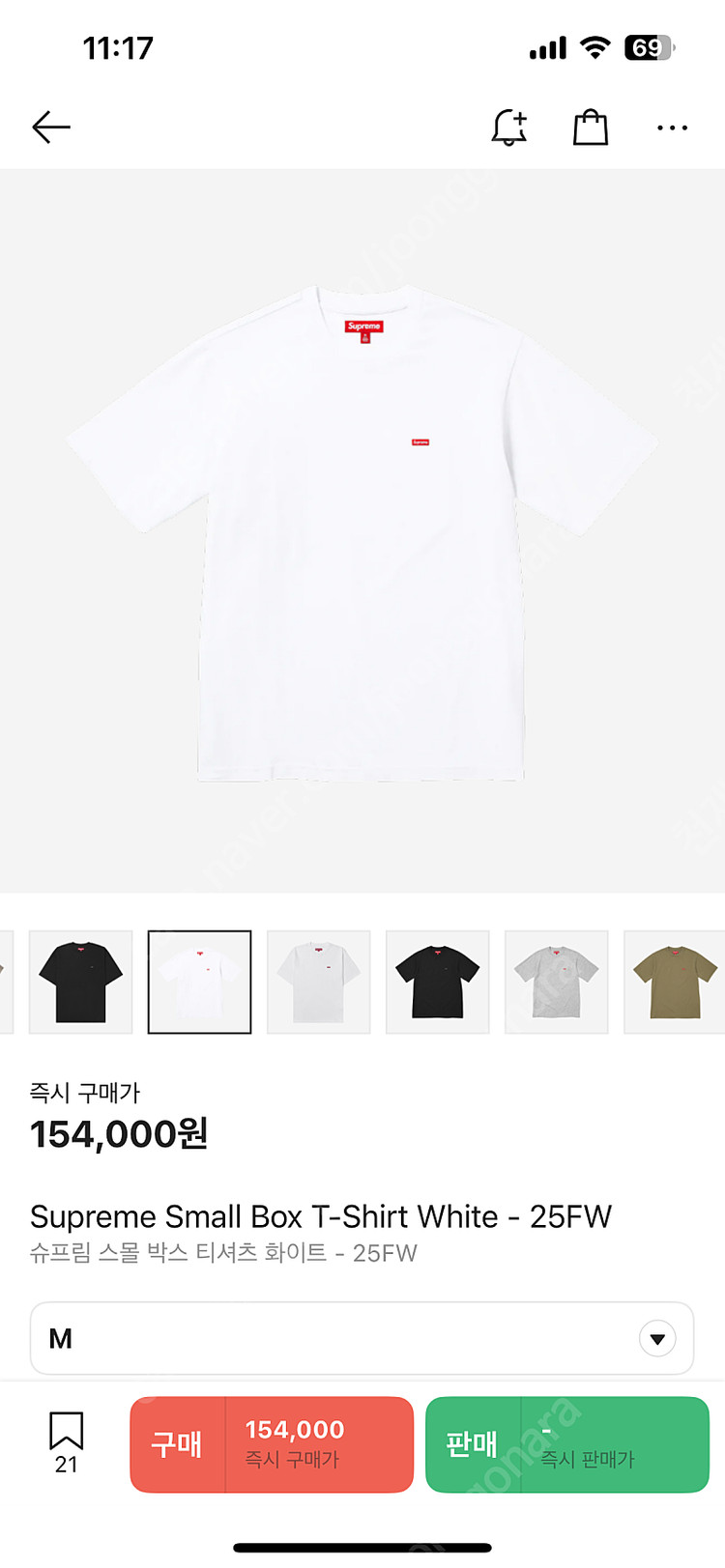The height and width of the screenshot is (1568, 725).
Task: Tap the green 판매 sell button
Action: [567, 1444]
